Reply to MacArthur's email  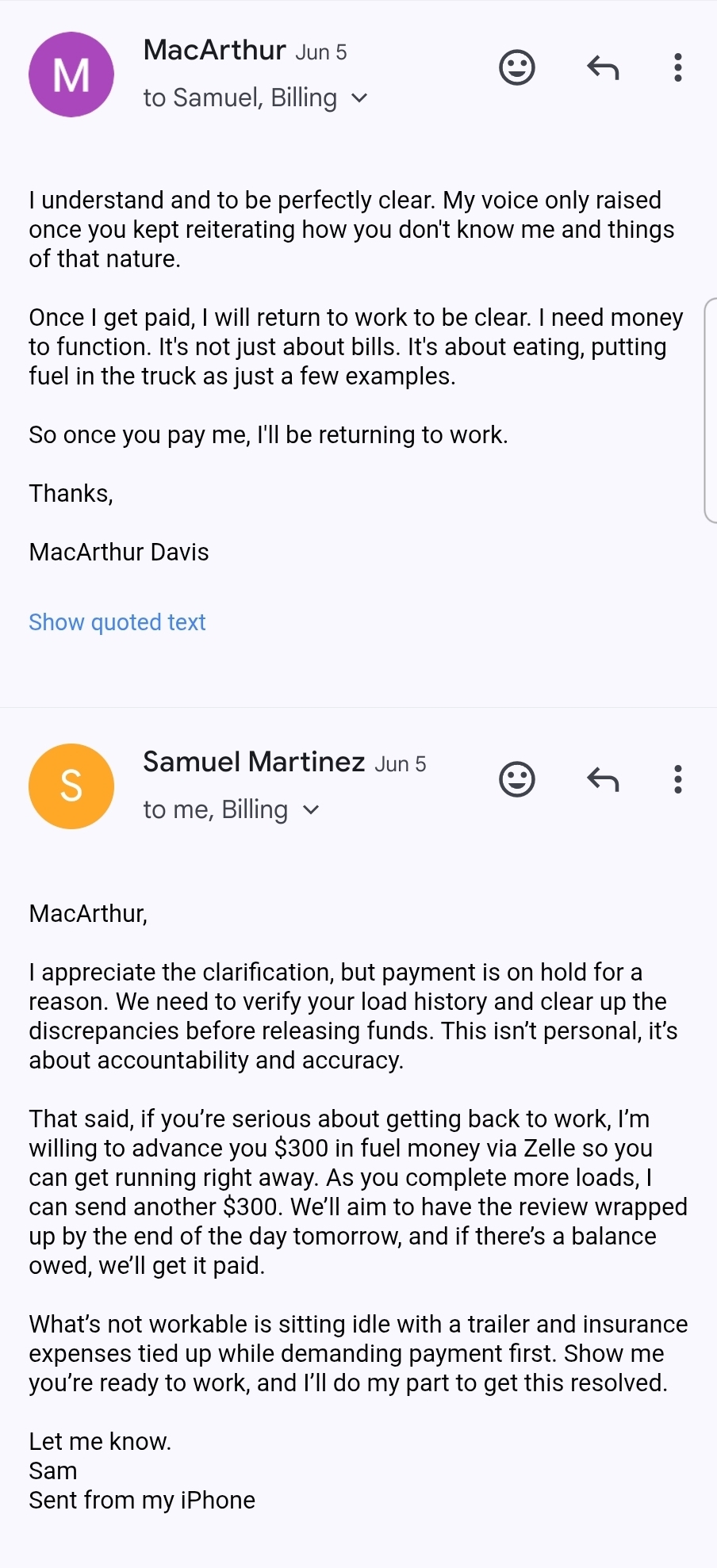(x=603, y=67)
